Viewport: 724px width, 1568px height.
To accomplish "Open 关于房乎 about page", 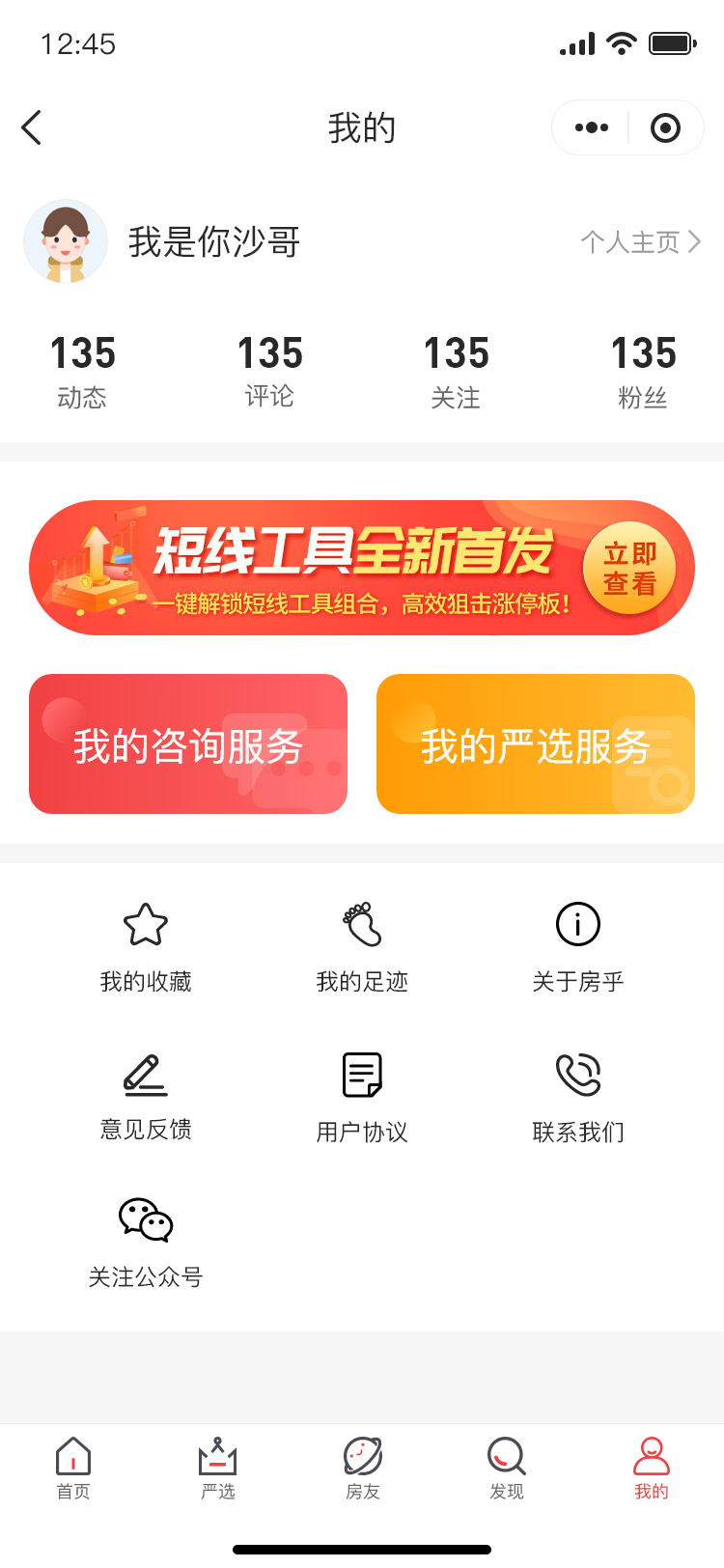I will tap(578, 948).
